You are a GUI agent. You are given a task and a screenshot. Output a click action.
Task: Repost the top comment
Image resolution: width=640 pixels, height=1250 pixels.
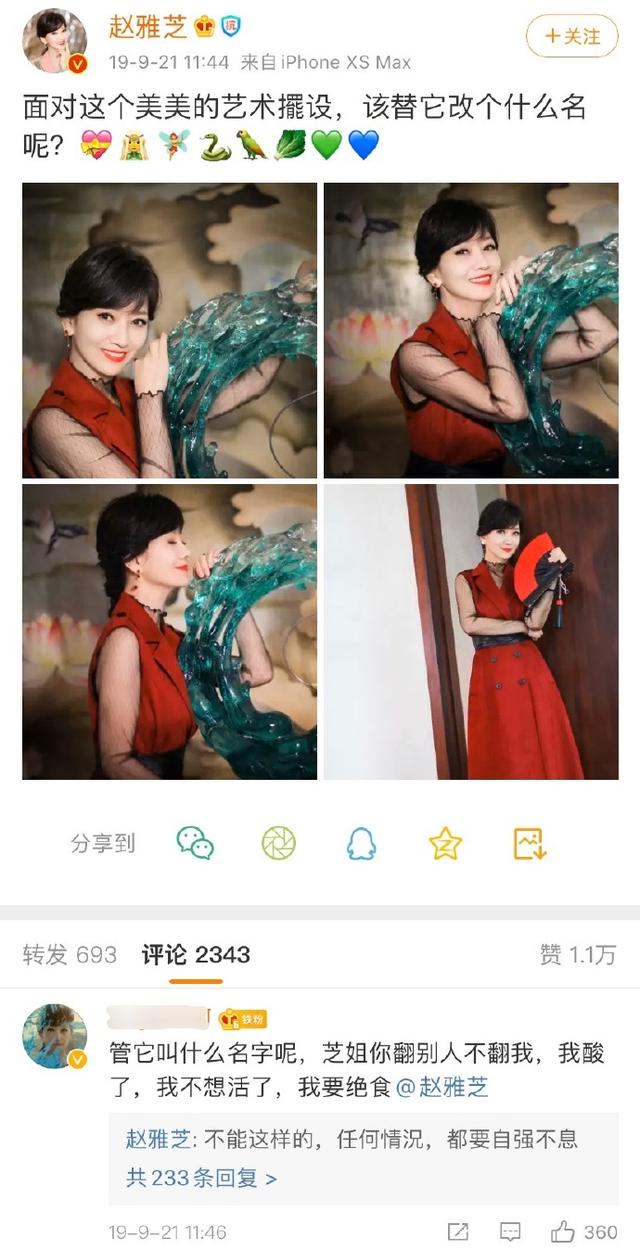pos(458,1232)
